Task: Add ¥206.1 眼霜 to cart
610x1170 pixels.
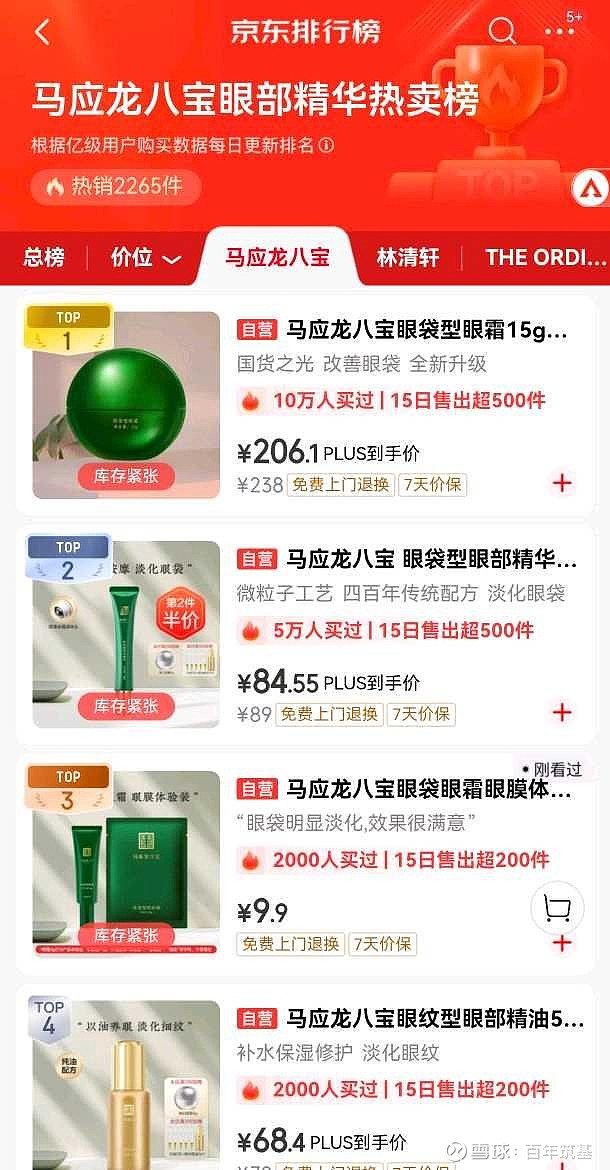Action: [x=562, y=483]
